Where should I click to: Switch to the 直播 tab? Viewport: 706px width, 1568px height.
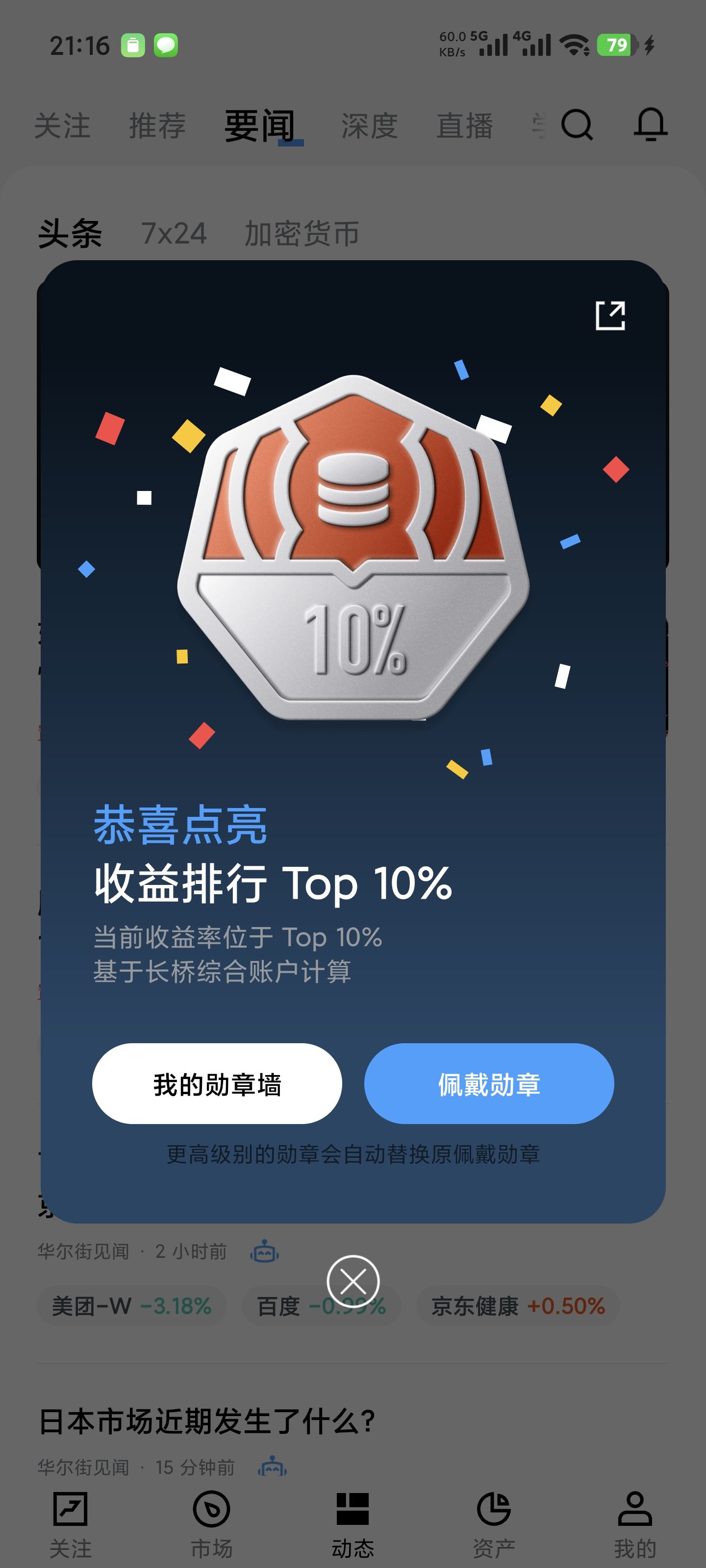pyautogui.click(x=464, y=126)
